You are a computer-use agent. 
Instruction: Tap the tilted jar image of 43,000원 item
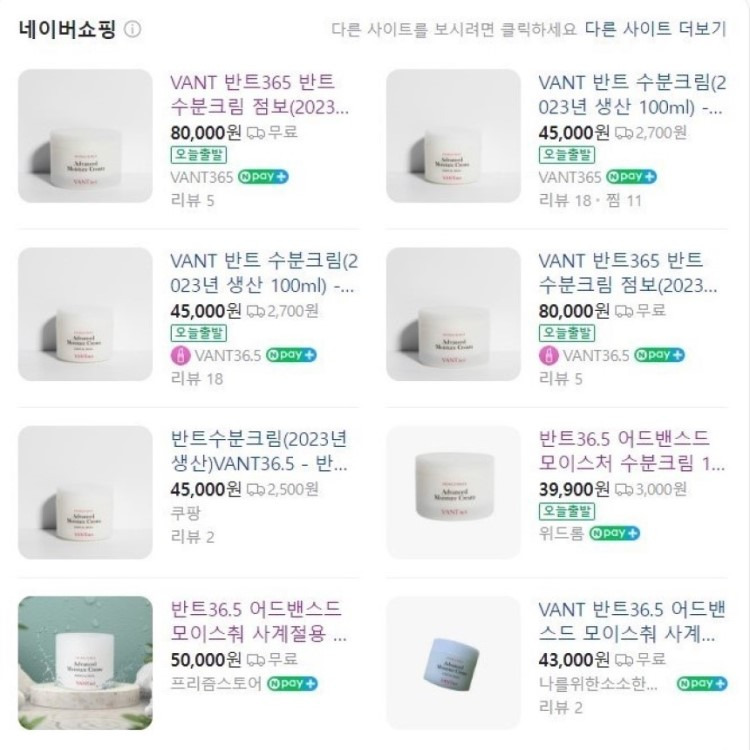(453, 662)
